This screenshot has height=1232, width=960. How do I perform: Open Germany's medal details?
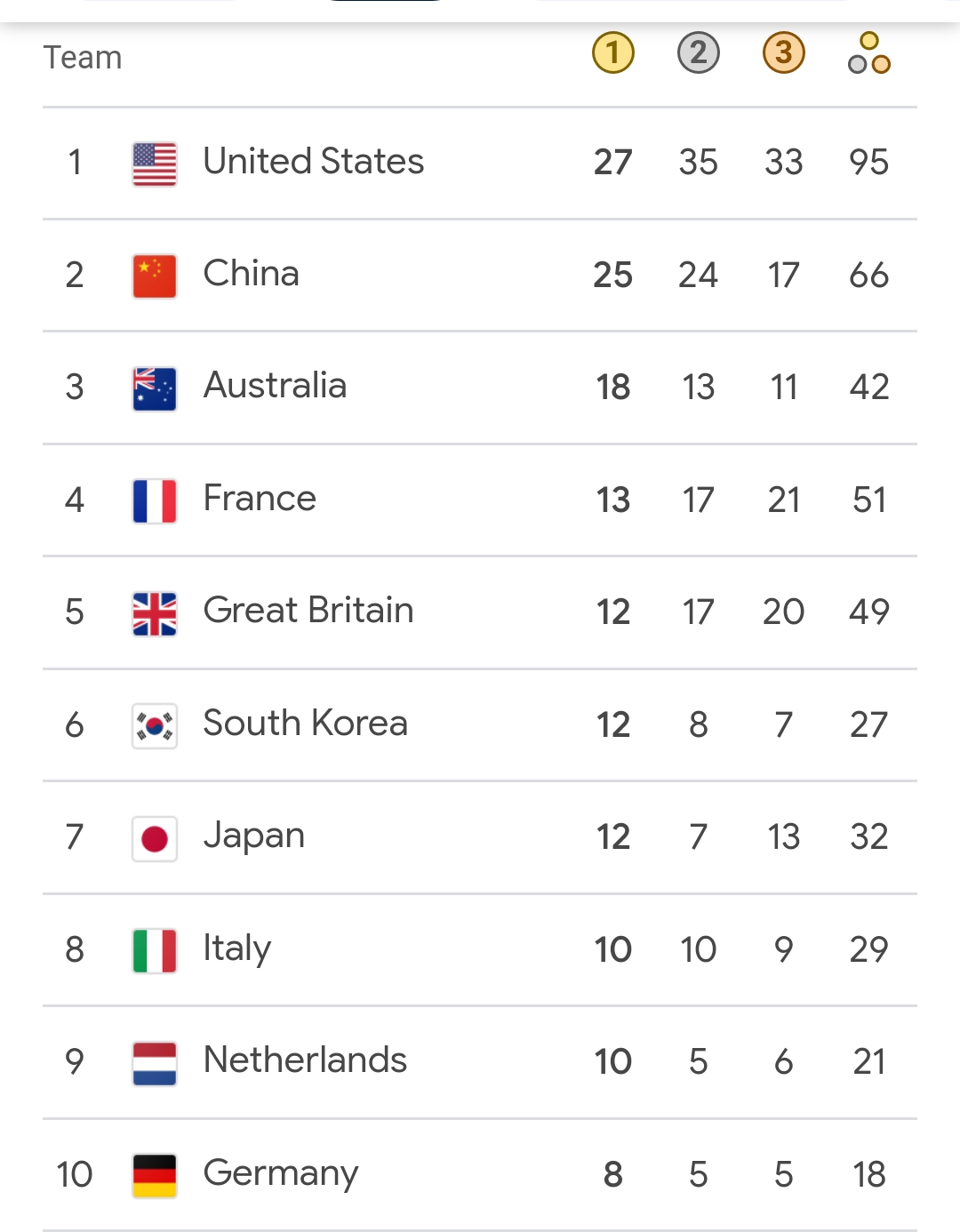coord(281,1173)
